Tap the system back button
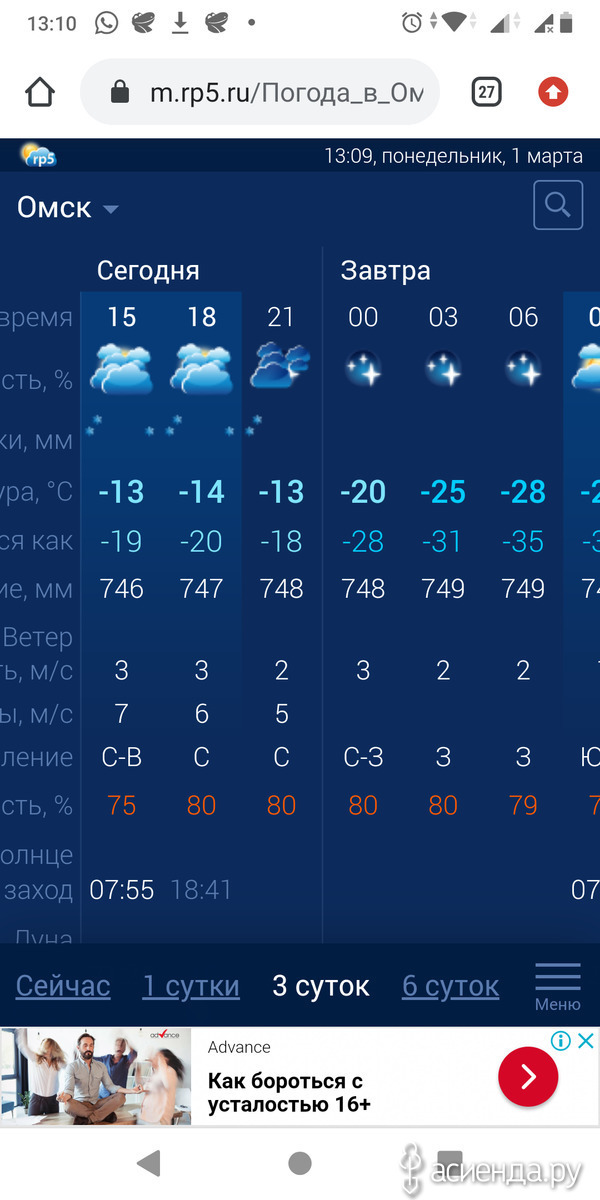The width and height of the screenshot is (600, 1200). click(149, 1162)
